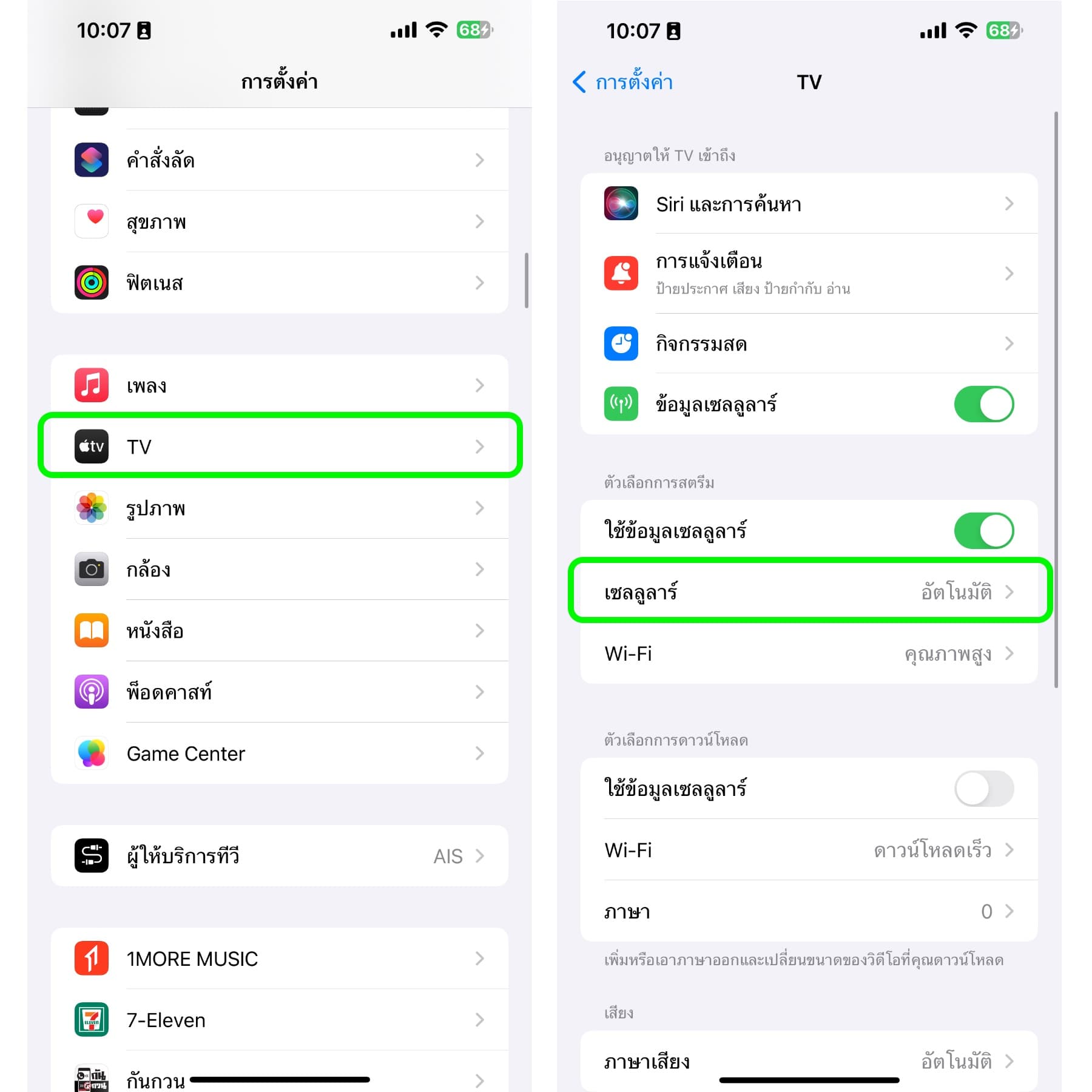1092x1092 pixels.
Task: Open คำสั่งลัด settings
Action: pyautogui.click(x=279, y=160)
